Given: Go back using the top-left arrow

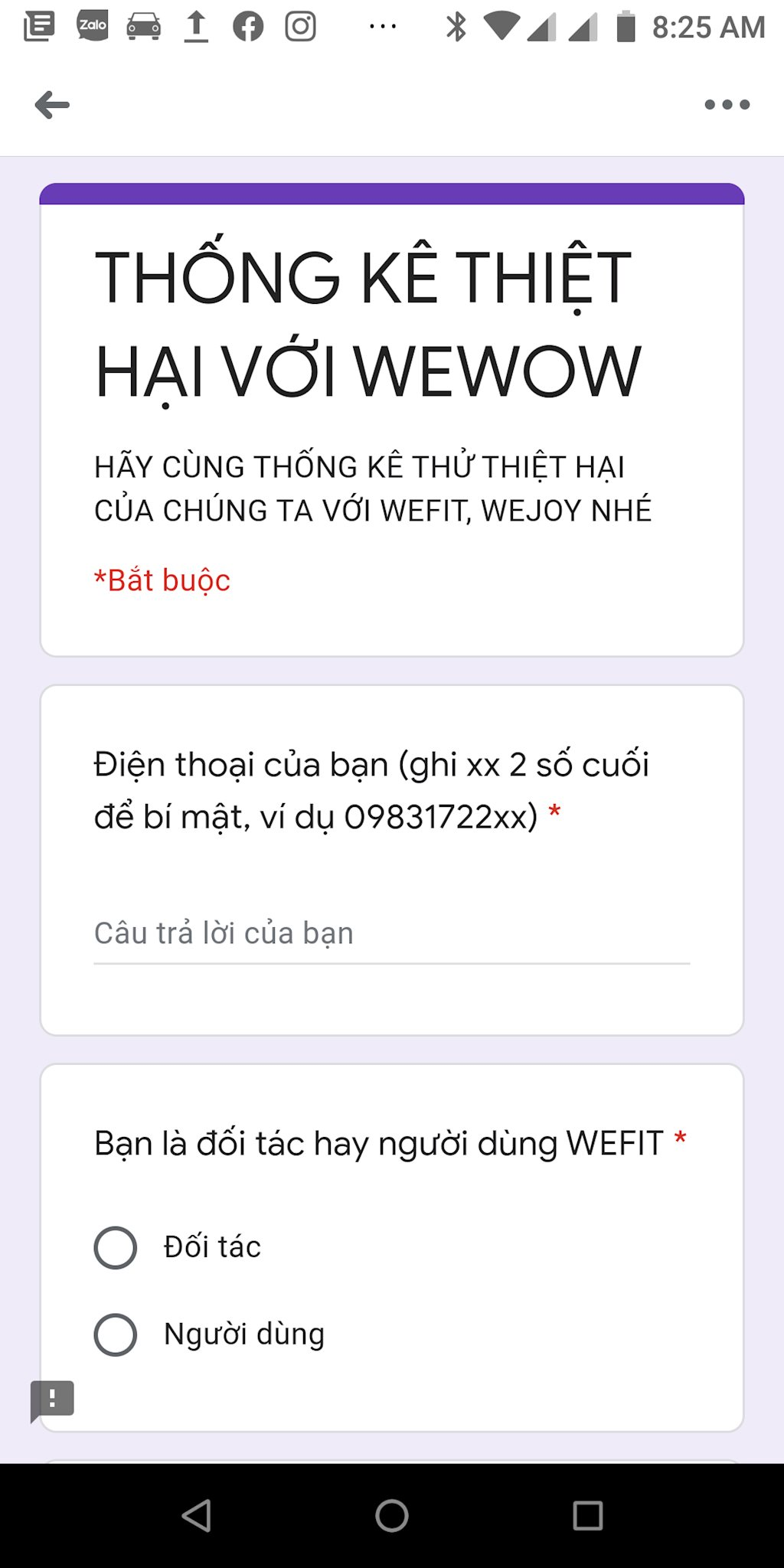Looking at the screenshot, I should 52,105.
